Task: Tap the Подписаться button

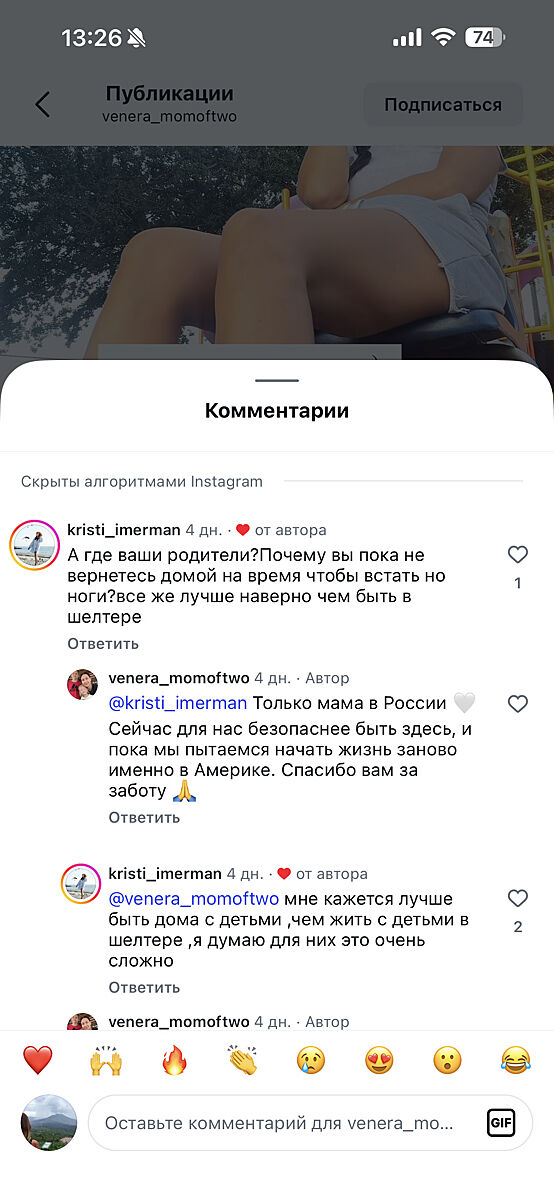Action: (x=443, y=104)
